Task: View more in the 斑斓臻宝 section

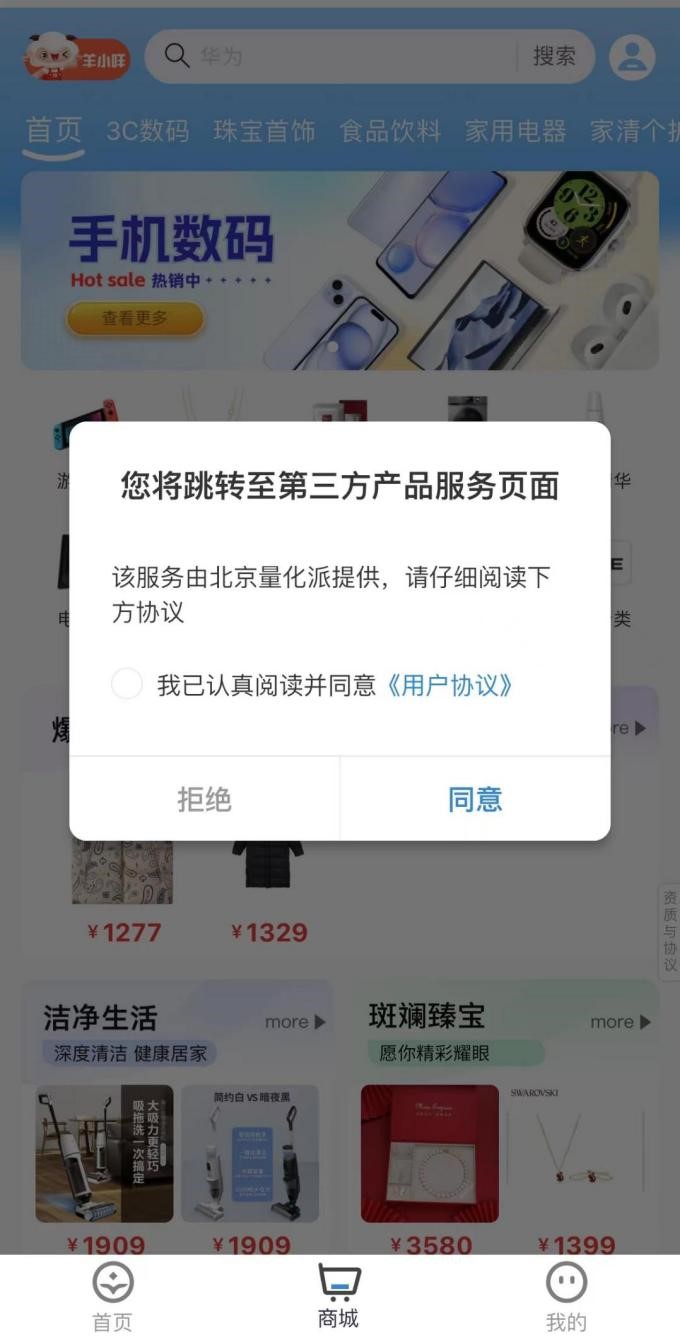Action: pos(620,1022)
